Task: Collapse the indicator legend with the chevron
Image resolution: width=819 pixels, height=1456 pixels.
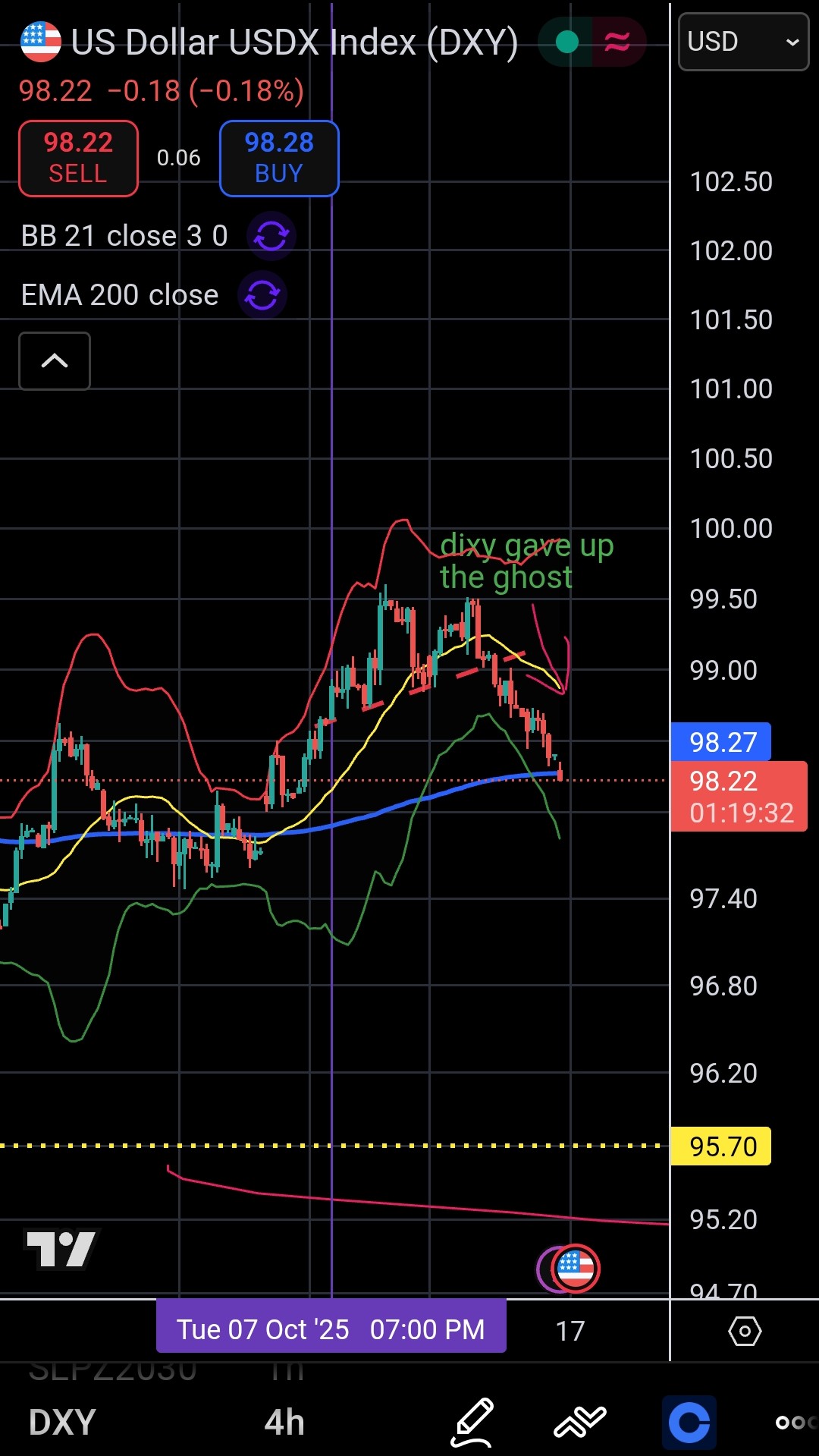Action: tap(55, 361)
